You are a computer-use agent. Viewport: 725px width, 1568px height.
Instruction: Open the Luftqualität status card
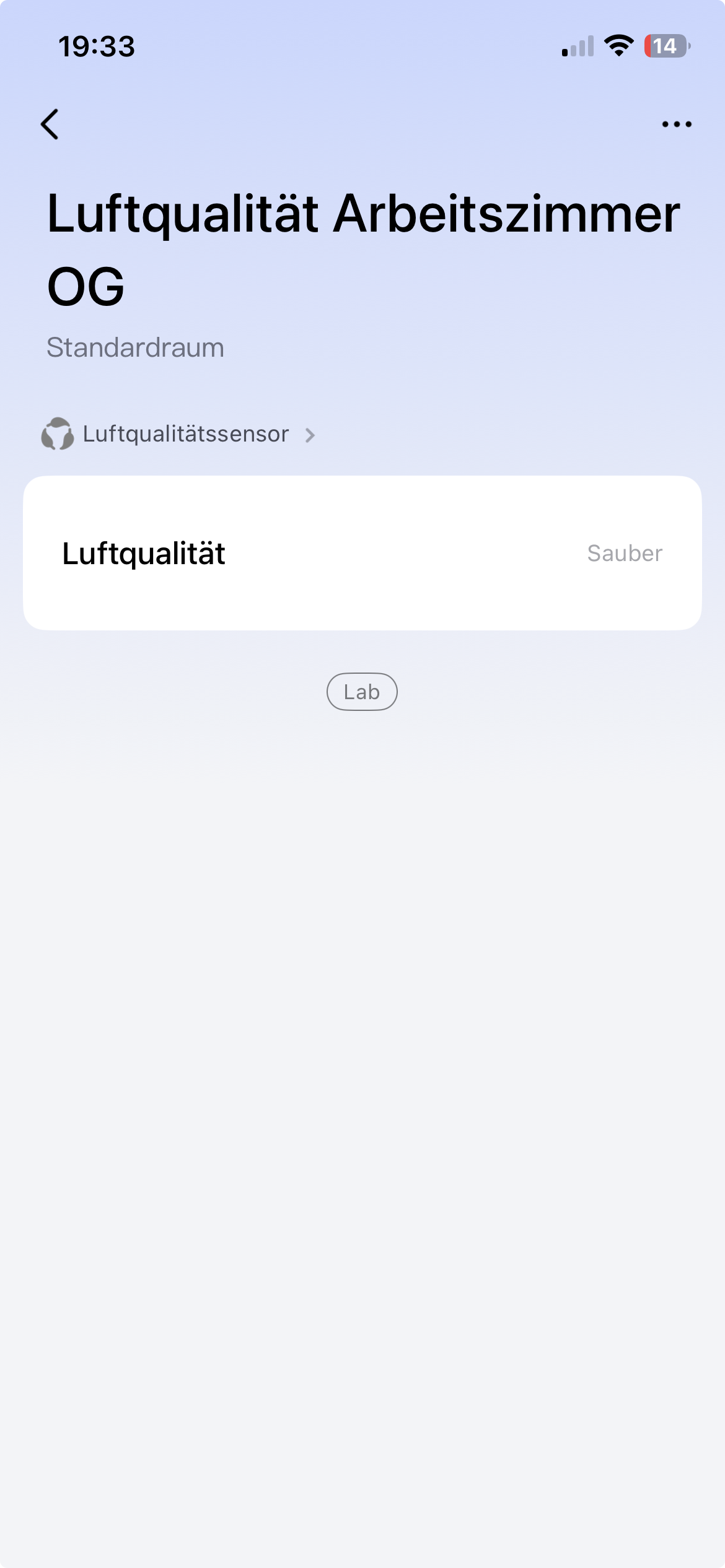click(x=362, y=553)
